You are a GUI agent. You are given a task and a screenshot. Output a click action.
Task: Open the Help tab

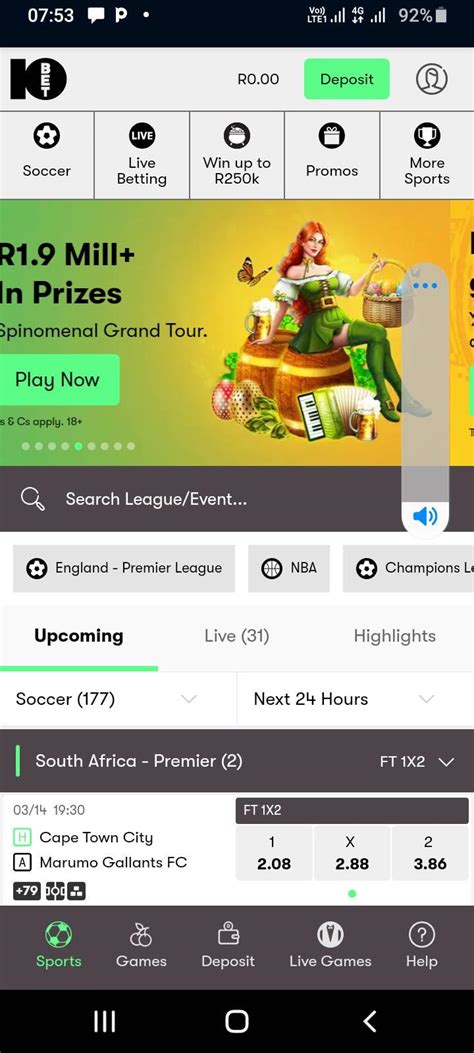pos(422,946)
